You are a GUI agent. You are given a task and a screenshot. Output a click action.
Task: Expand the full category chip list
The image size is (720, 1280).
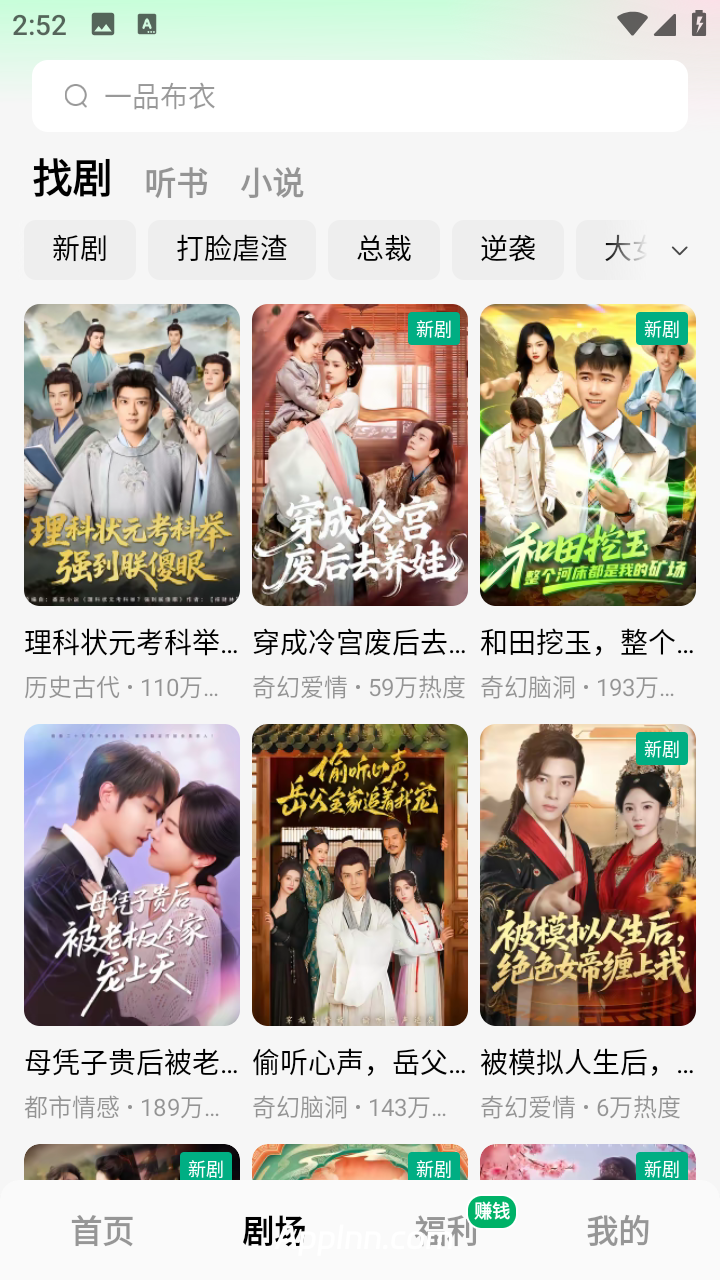tap(680, 250)
